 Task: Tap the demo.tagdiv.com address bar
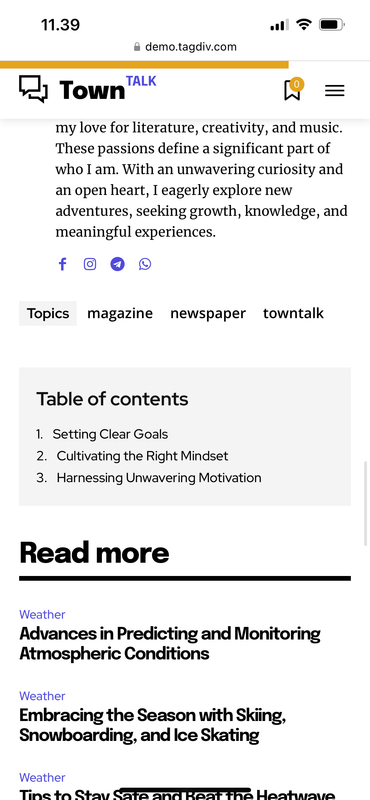[185, 47]
